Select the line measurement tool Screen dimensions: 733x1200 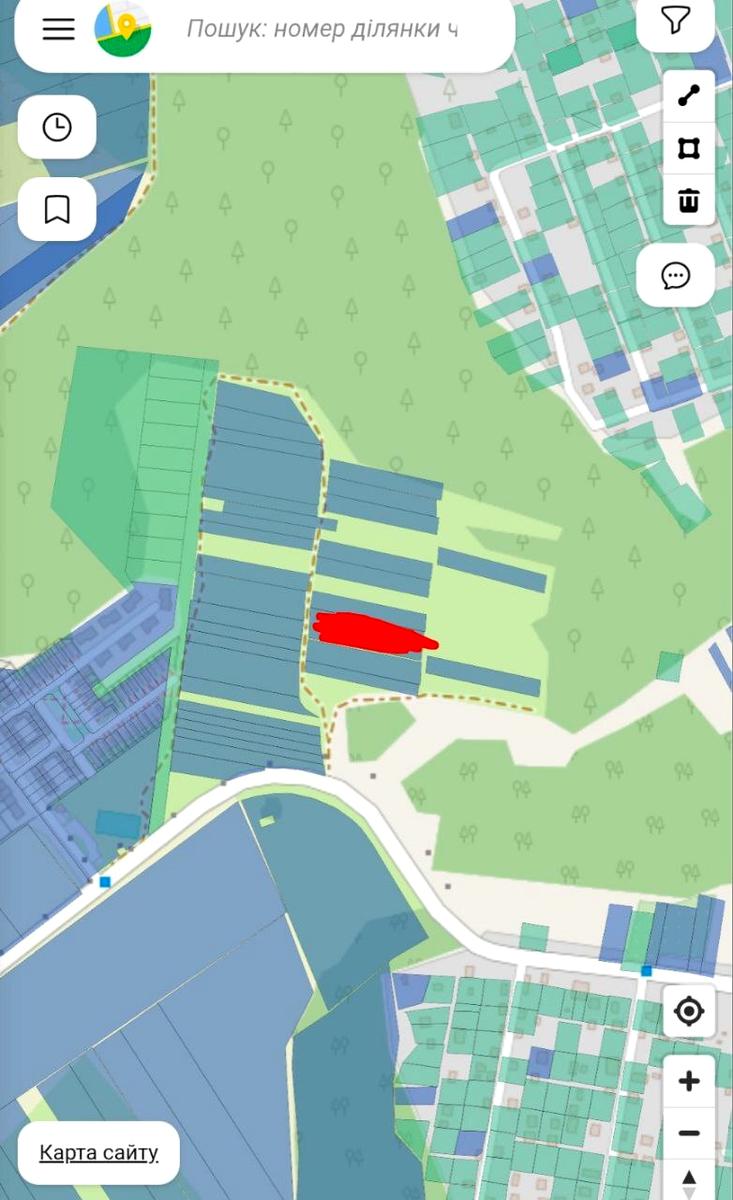coord(689,96)
